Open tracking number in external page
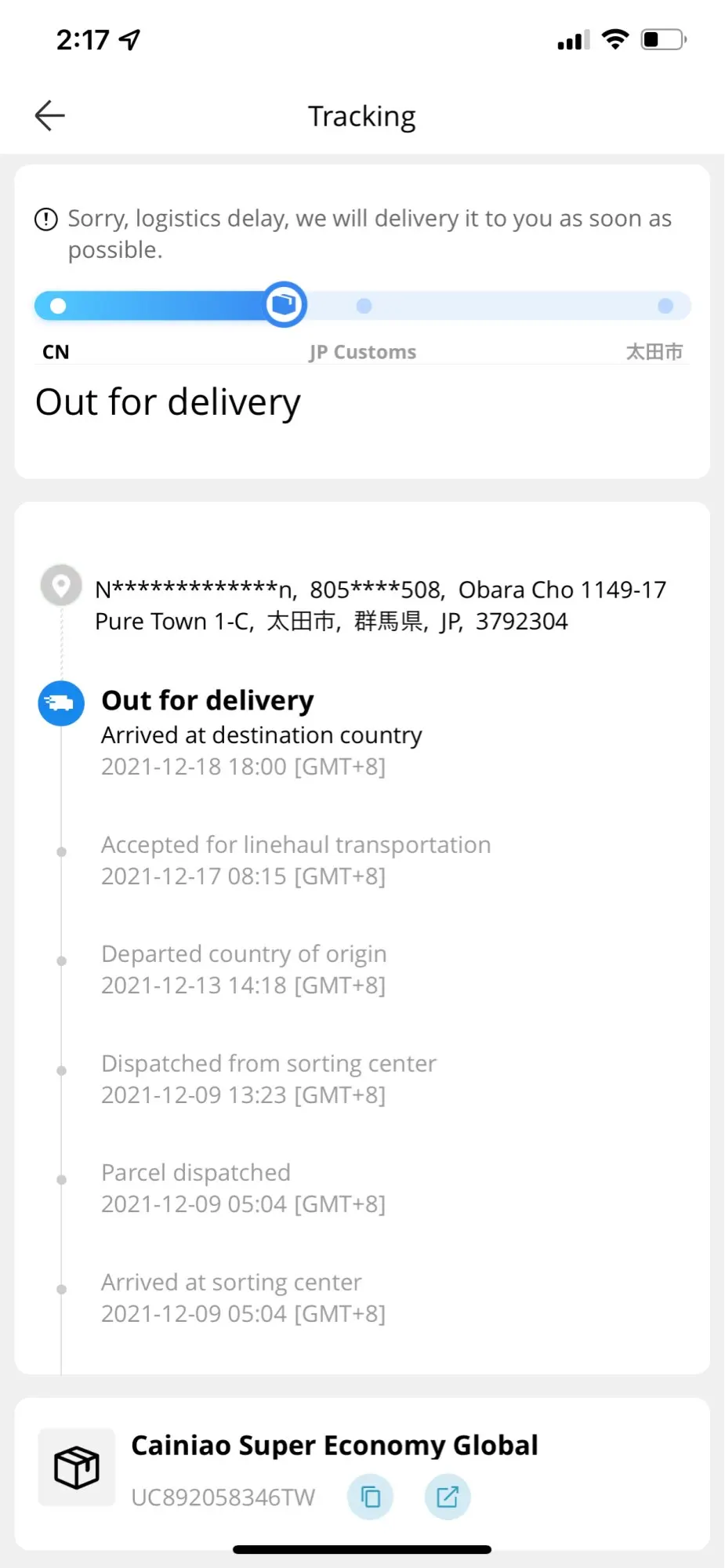The image size is (725, 1568). tap(448, 1497)
